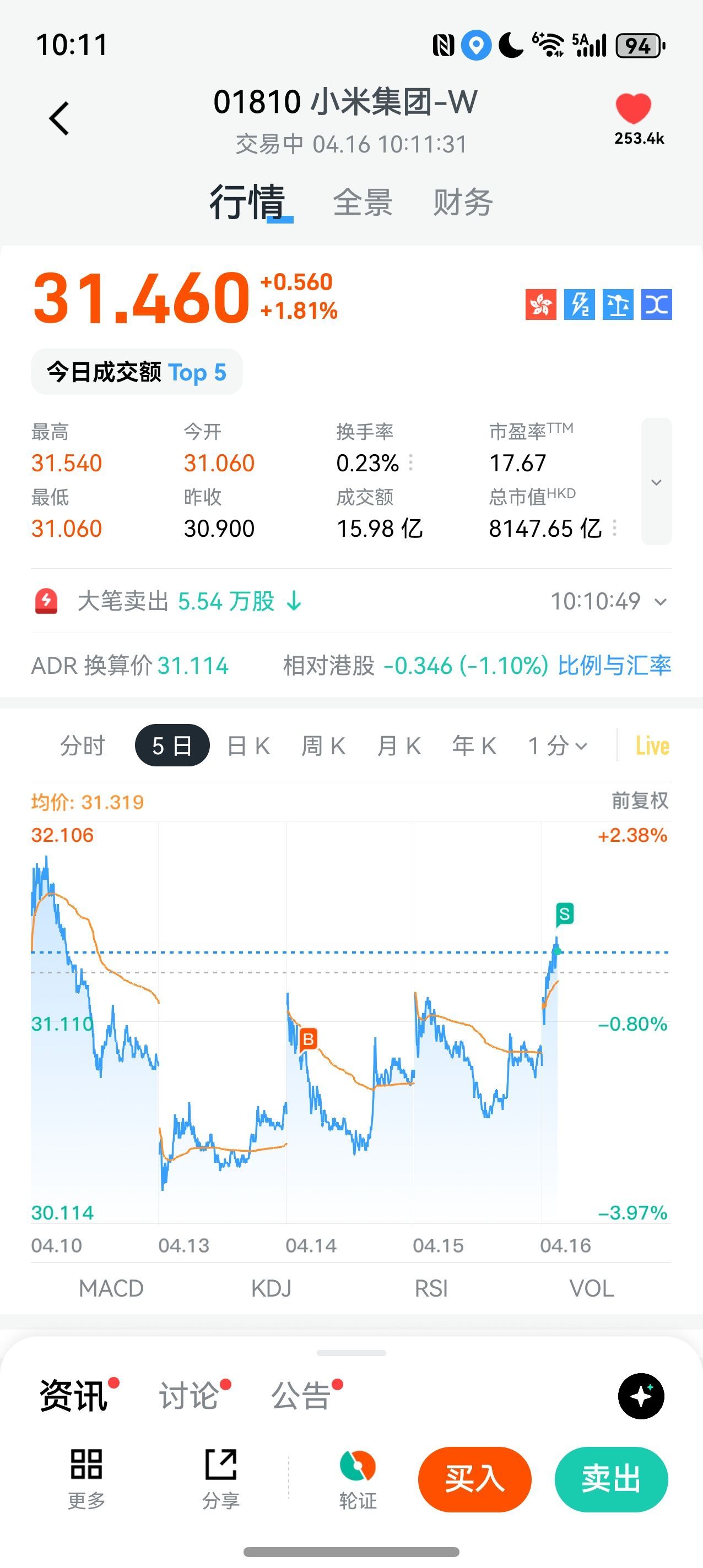The width and height of the screenshot is (703, 1568).
Task: Tap the 买入 button
Action: [x=474, y=1479]
